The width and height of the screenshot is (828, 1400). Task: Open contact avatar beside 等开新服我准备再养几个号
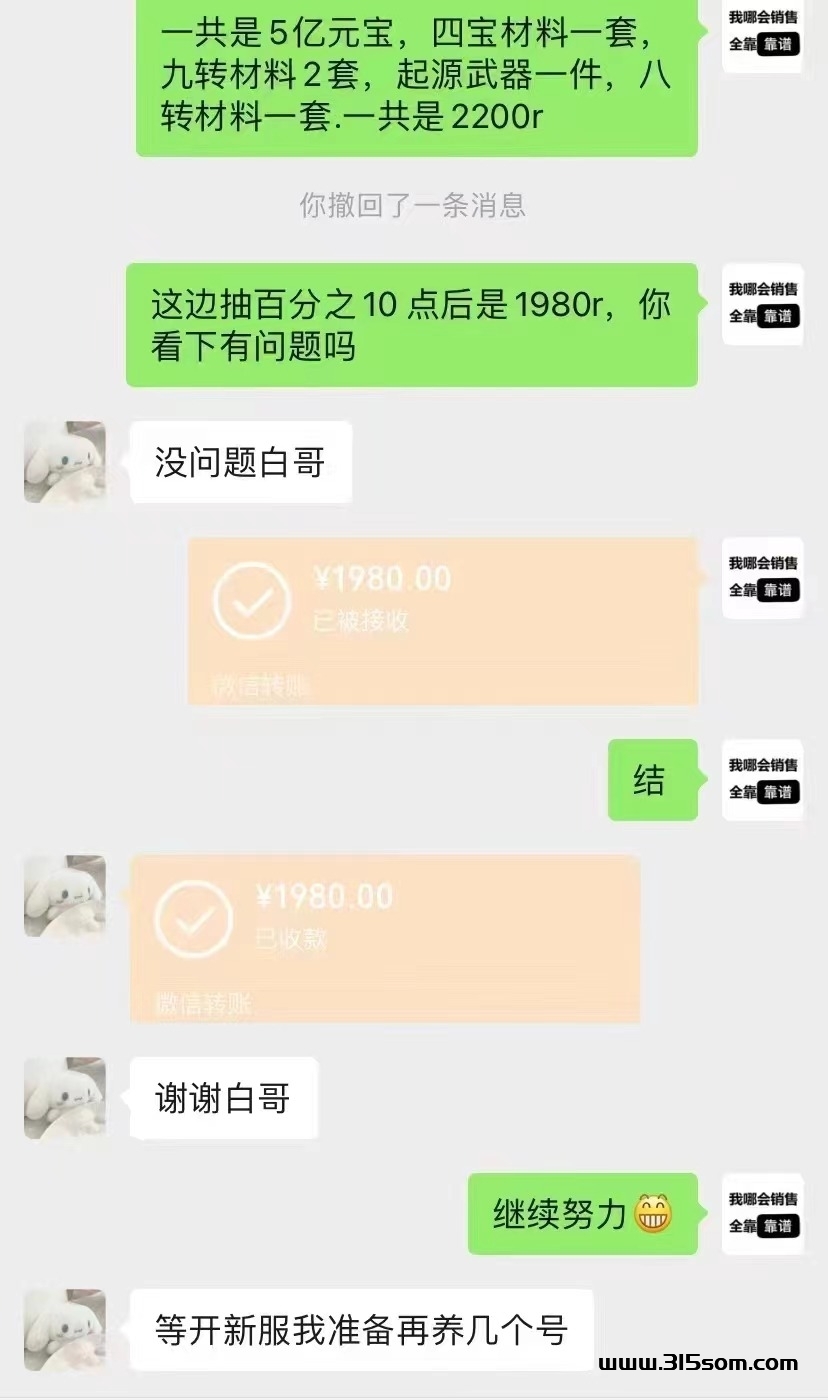(65, 1330)
